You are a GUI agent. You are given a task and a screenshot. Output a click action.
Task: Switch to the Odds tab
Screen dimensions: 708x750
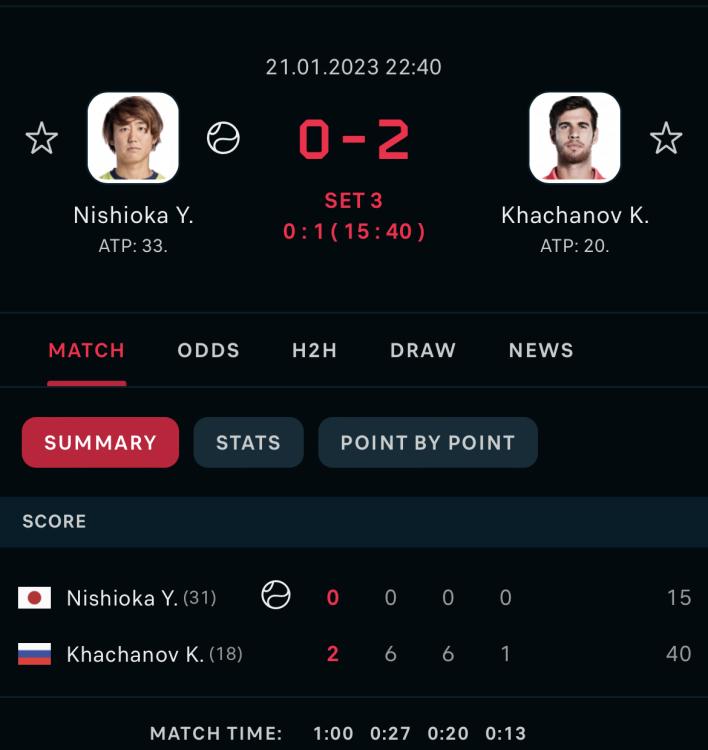click(x=209, y=351)
